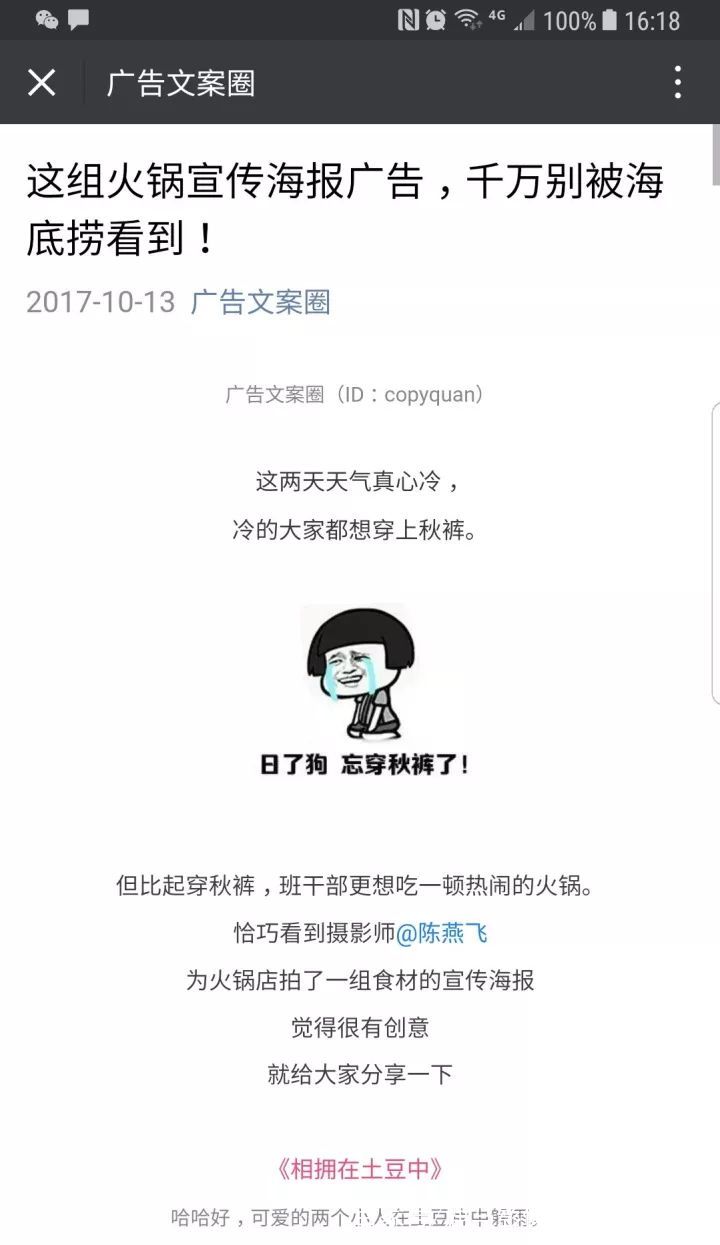
Task: Open the three-dot overflow menu
Action: [x=677, y=82]
